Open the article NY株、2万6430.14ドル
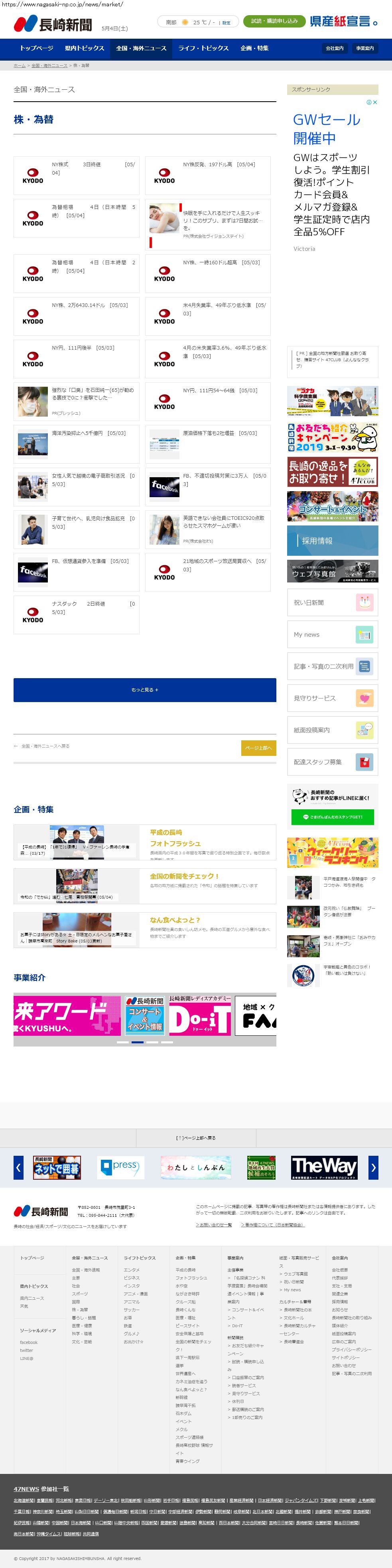The width and height of the screenshot is (392, 1568). click(89, 305)
